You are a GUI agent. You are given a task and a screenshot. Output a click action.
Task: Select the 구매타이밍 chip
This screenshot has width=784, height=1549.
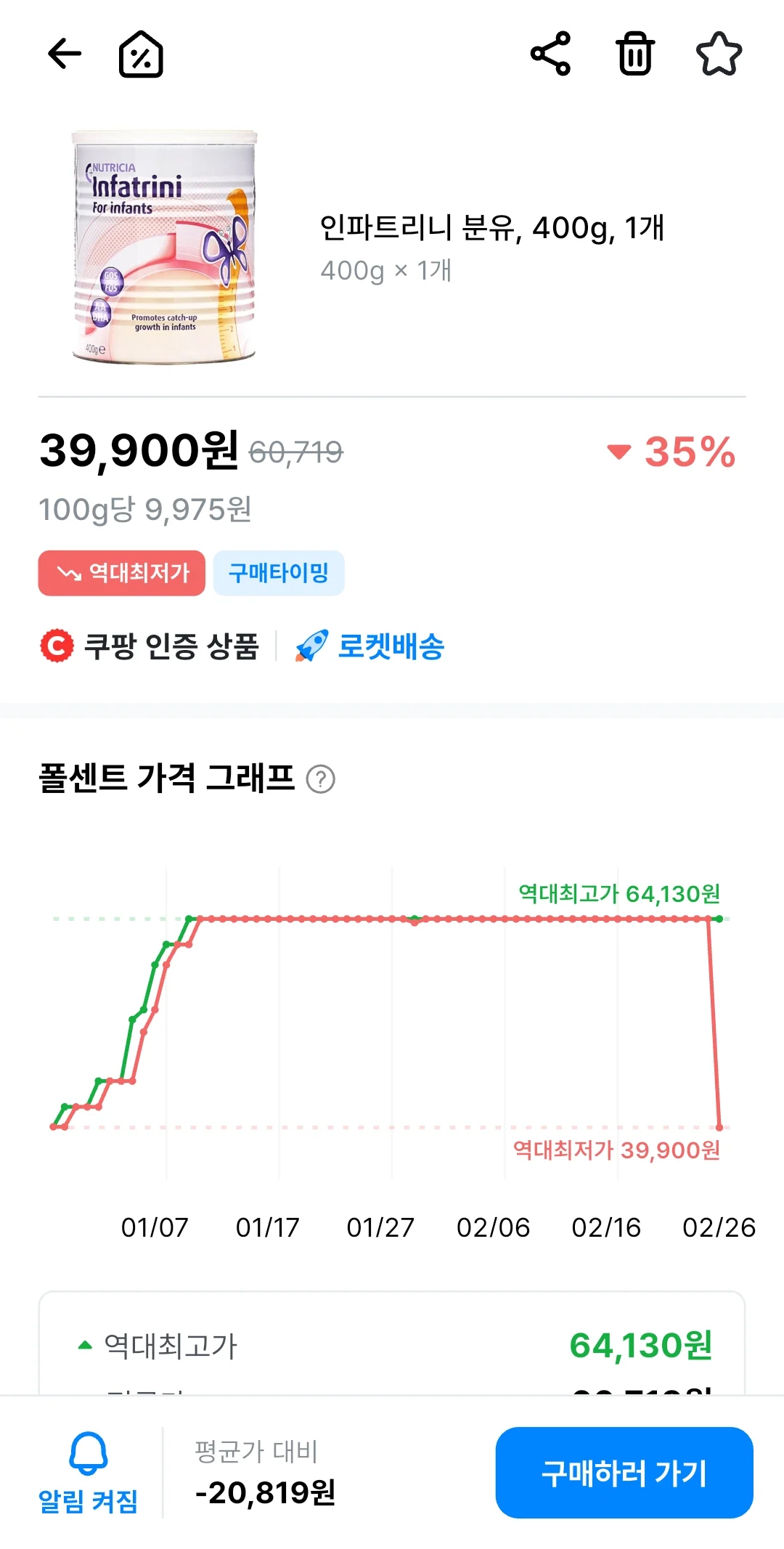pyautogui.click(x=279, y=573)
